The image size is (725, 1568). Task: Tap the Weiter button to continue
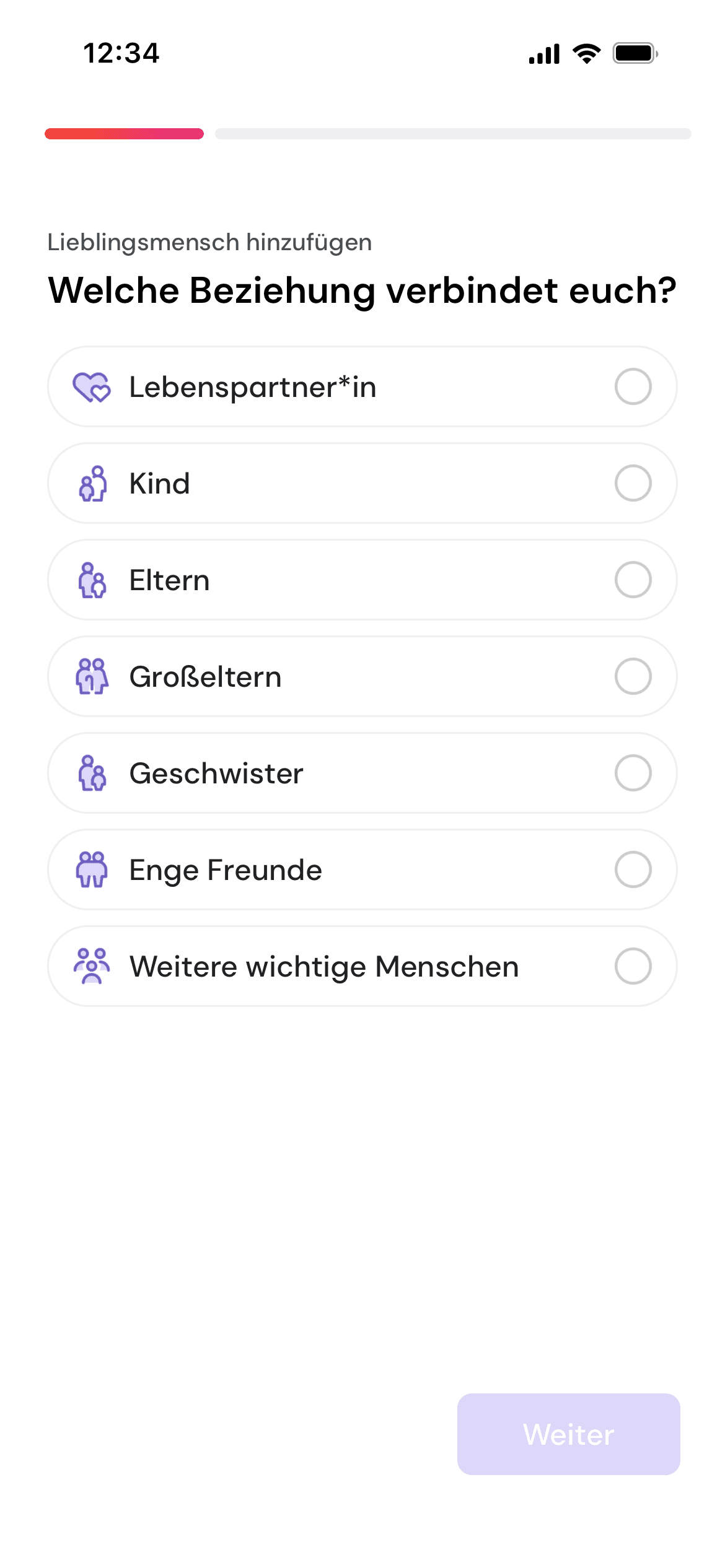pyautogui.click(x=568, y=1434)
